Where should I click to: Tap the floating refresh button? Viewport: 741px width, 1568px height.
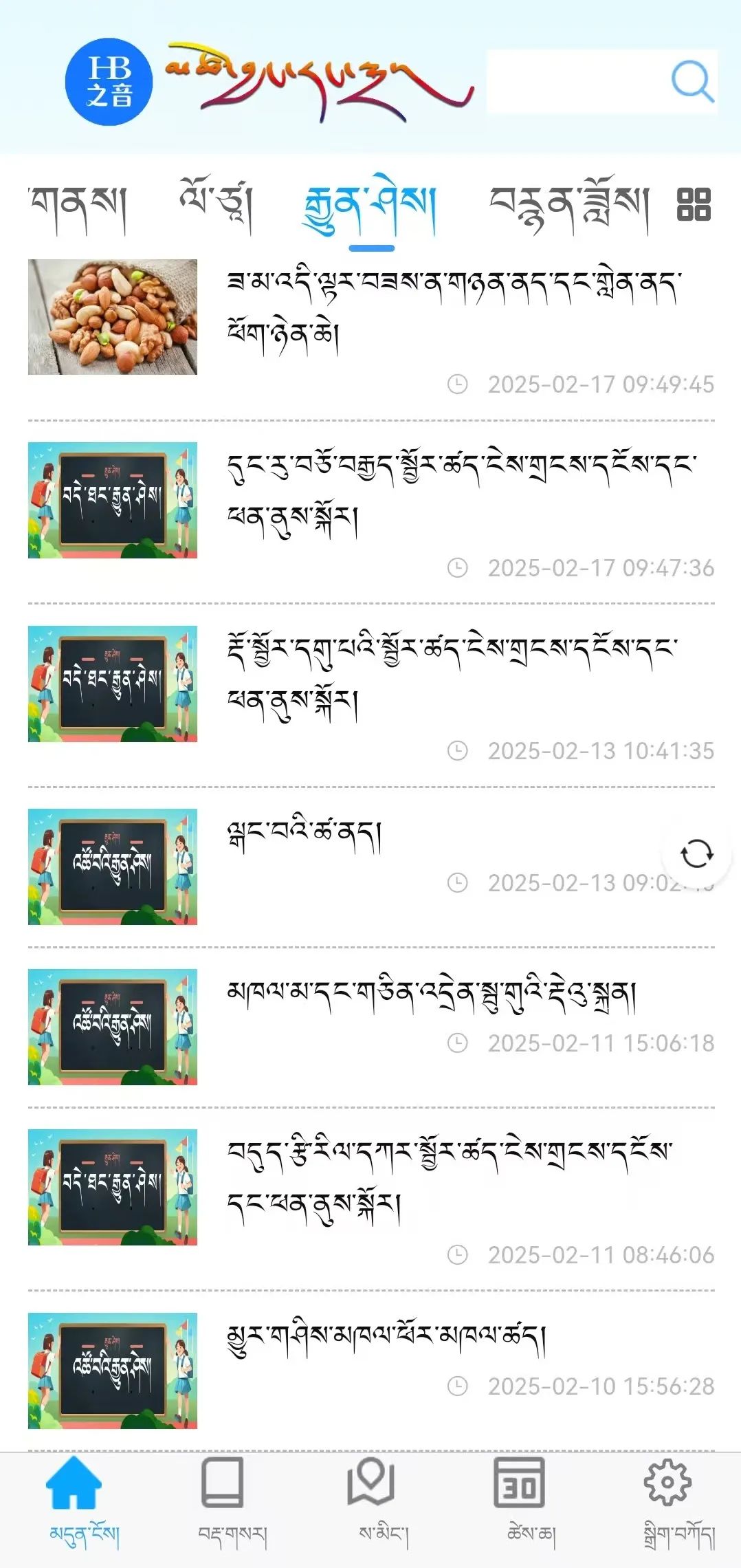click(696, 854)
